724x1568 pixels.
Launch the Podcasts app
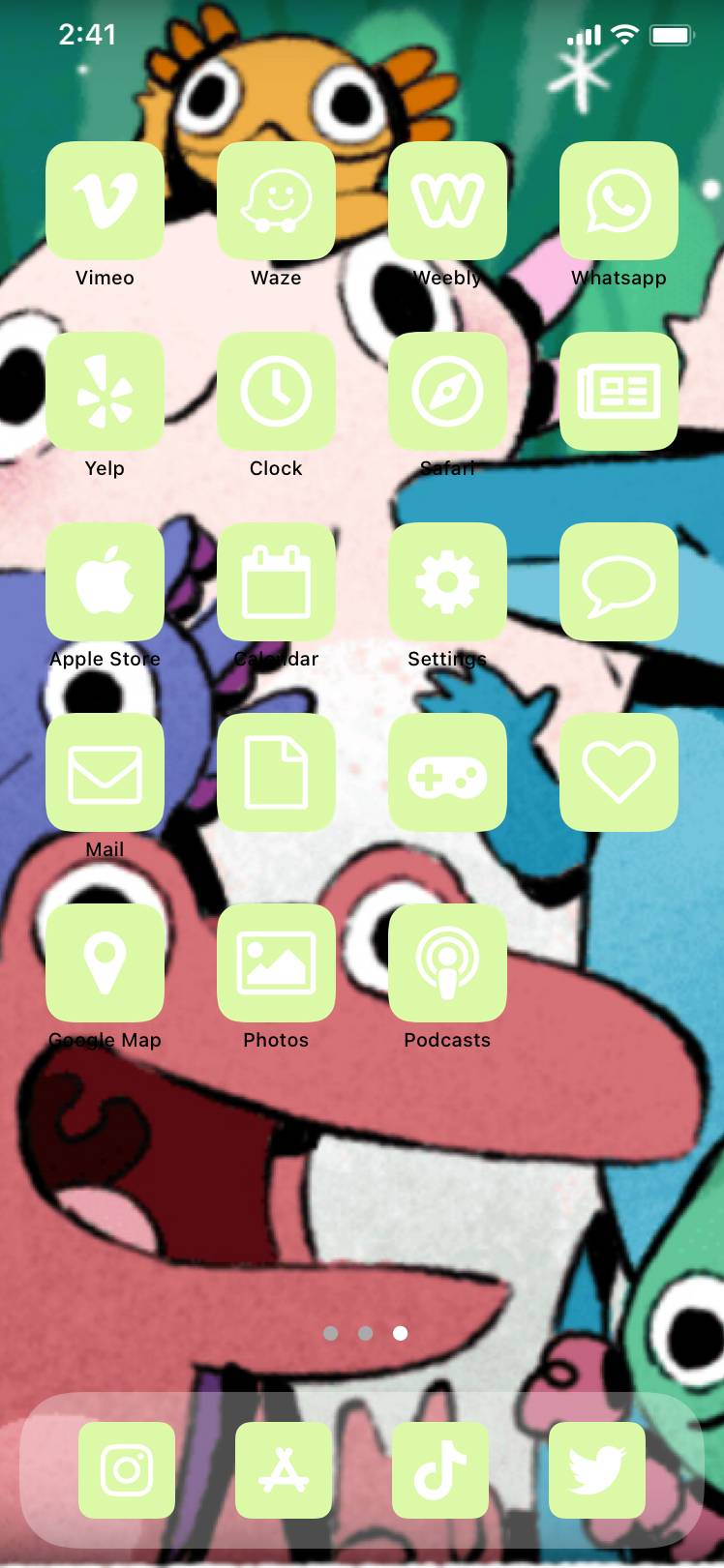point(447,962)
